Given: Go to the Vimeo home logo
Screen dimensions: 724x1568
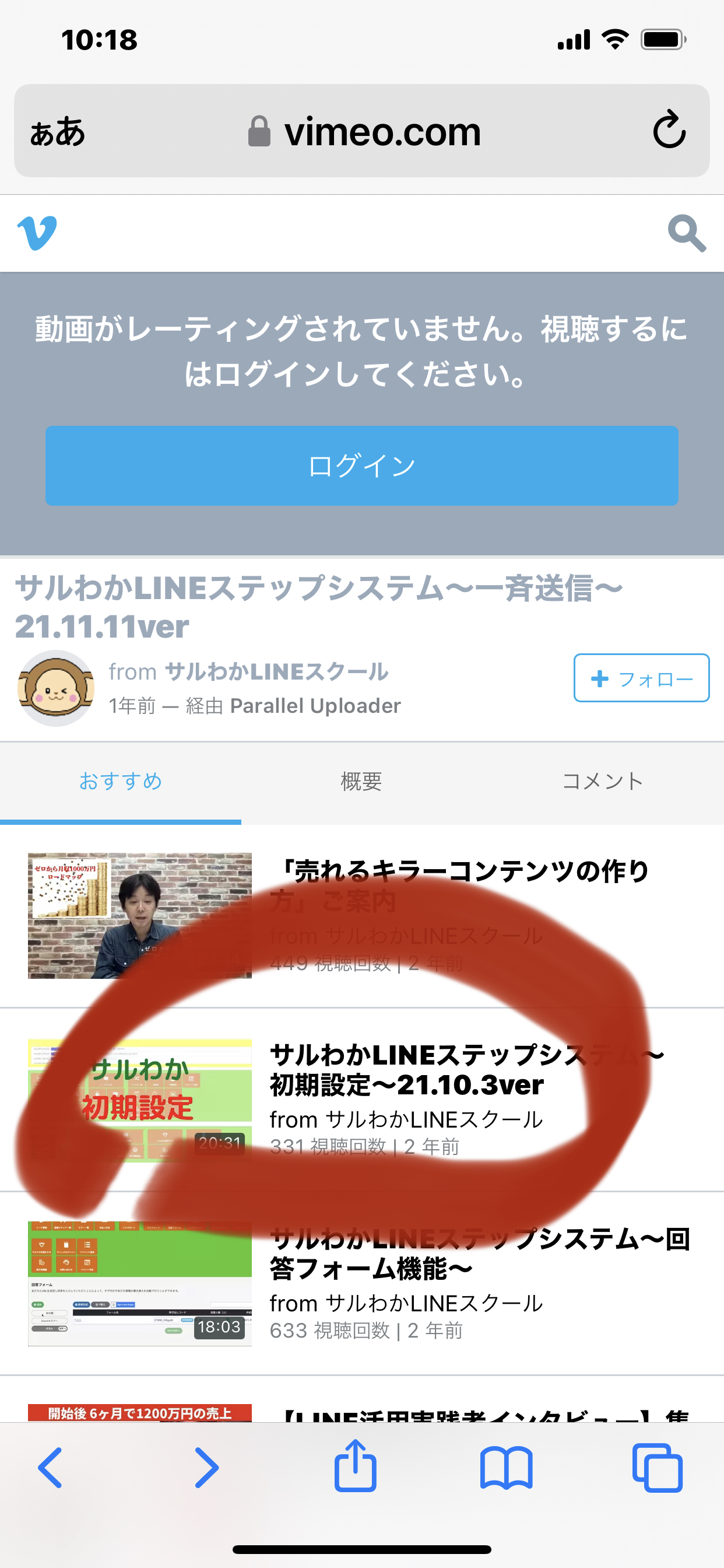Looking at the screenshot, I should 37,233.
